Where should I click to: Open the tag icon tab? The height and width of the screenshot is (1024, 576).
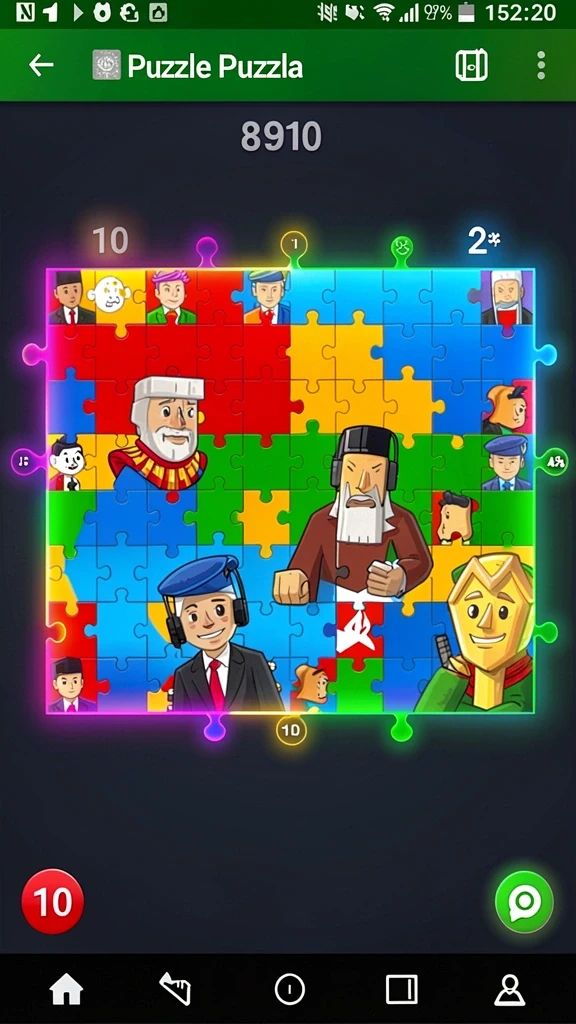coord(176,989)
